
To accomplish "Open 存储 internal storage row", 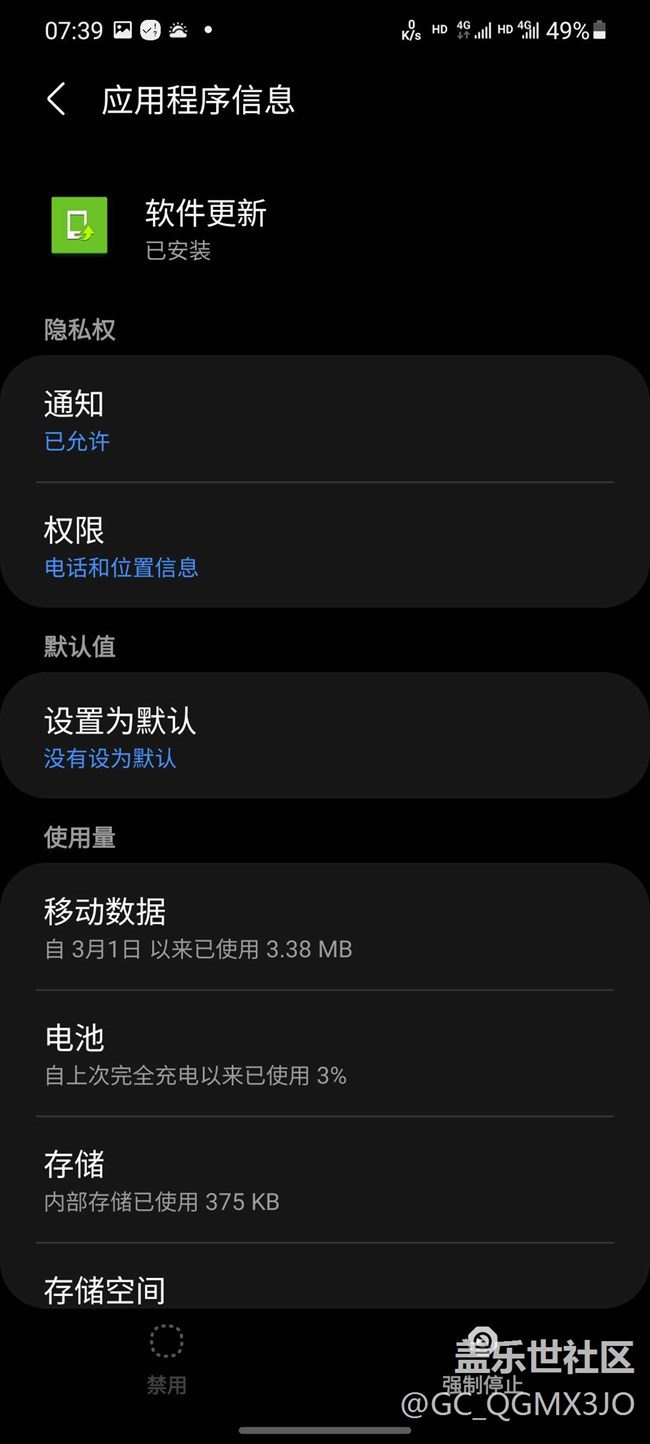I will (324, 1180).
